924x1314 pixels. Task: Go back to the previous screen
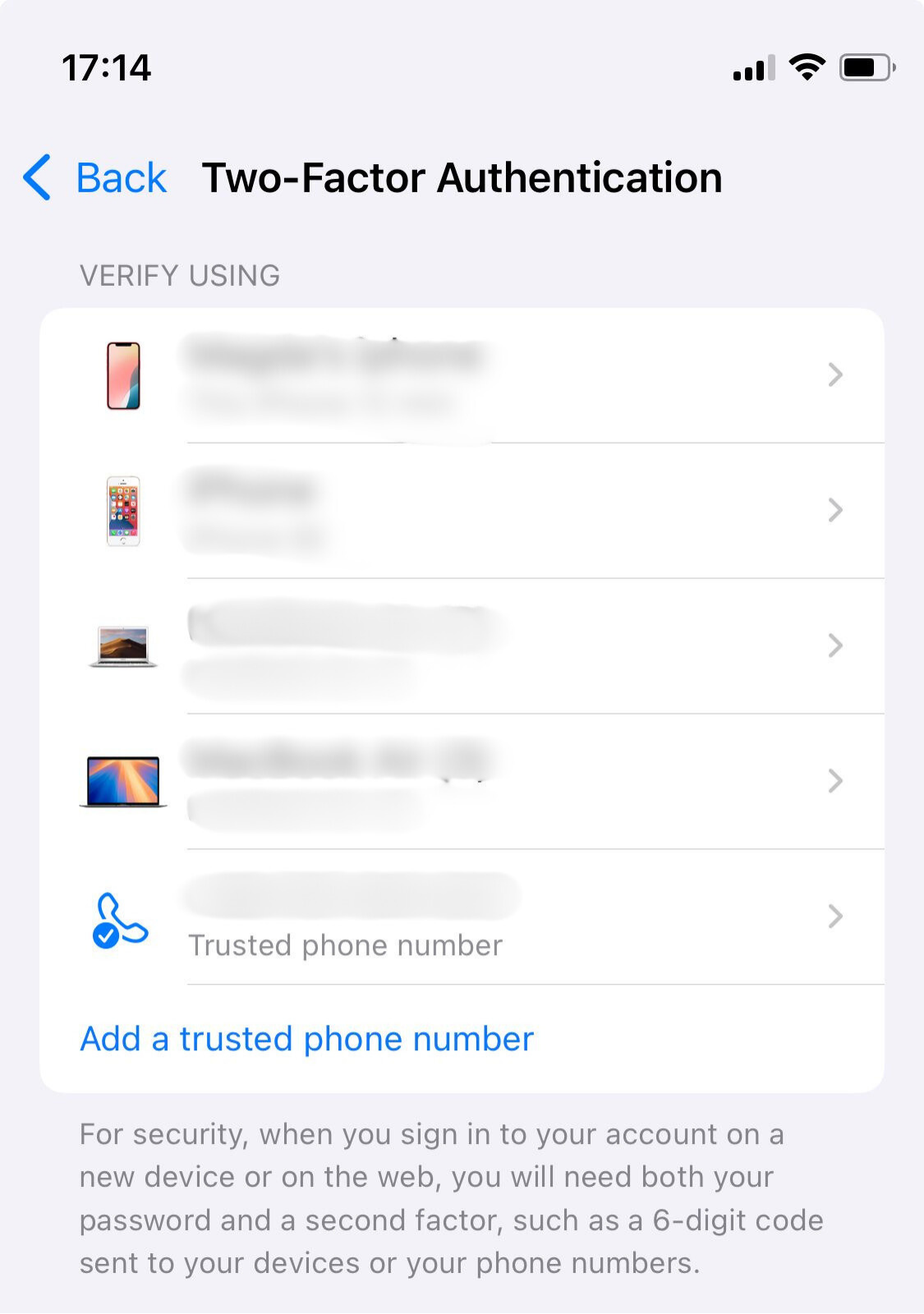(x=96, y=177)
